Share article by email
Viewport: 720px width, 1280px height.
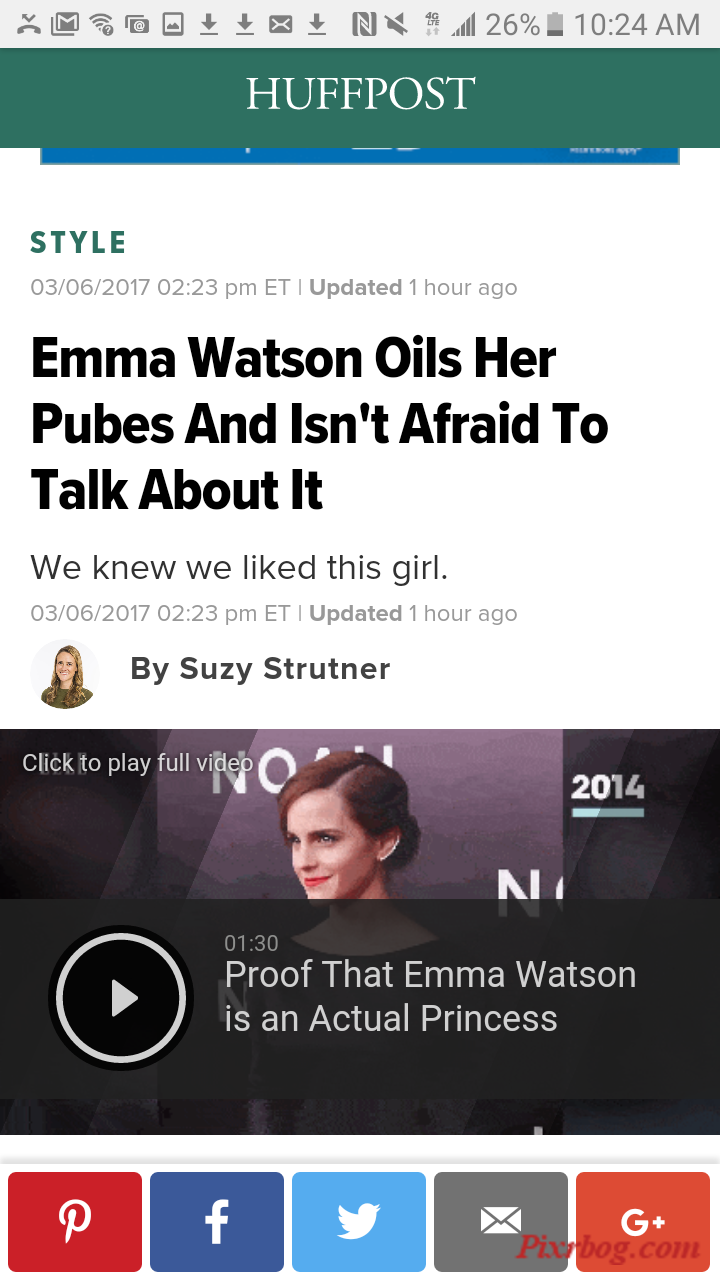(x=501, y=1221)
